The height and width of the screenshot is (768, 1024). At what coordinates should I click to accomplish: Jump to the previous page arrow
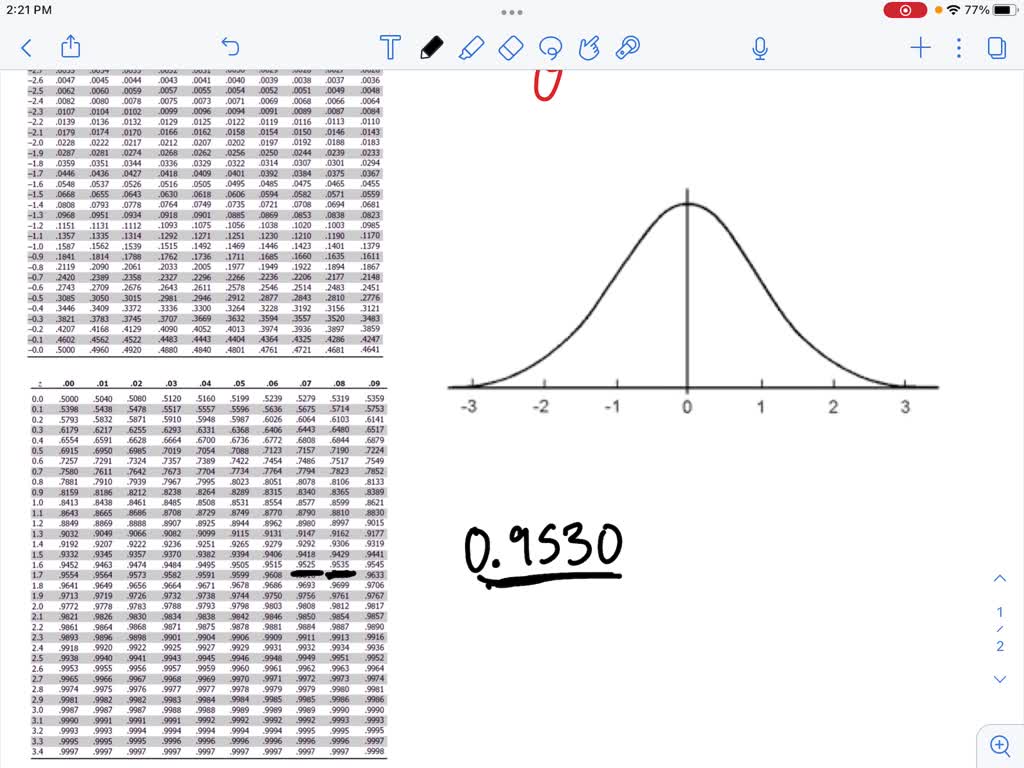tap(999, 579)
